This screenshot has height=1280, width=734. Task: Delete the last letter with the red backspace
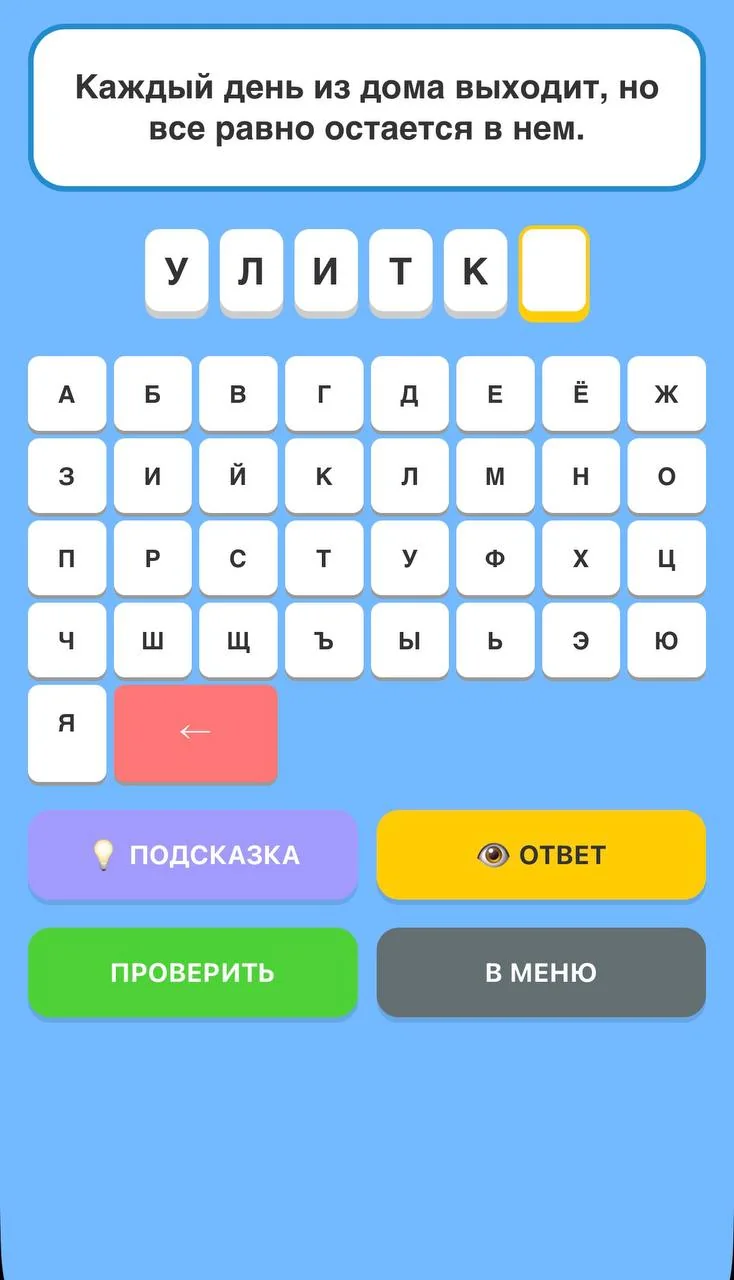(x=196, y=733)
